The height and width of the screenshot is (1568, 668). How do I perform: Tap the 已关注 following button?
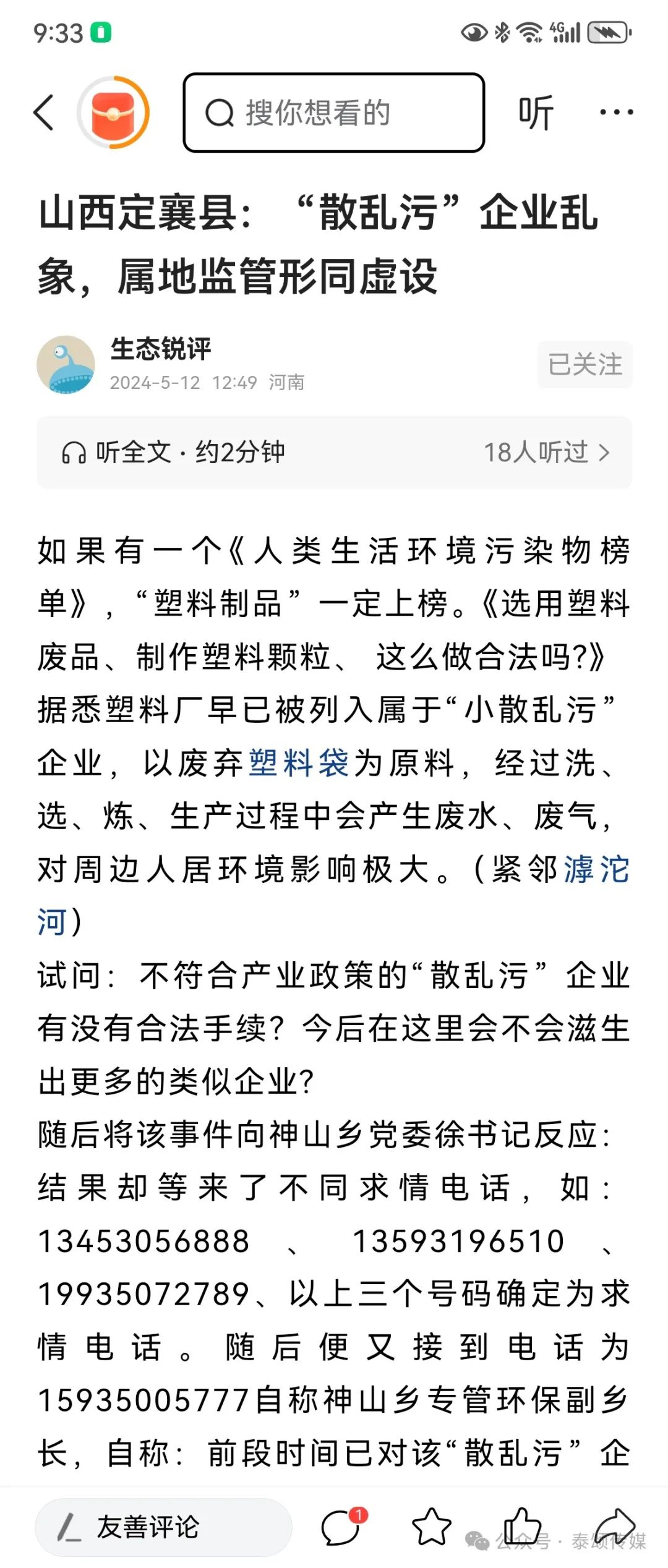tap(584, 364)
